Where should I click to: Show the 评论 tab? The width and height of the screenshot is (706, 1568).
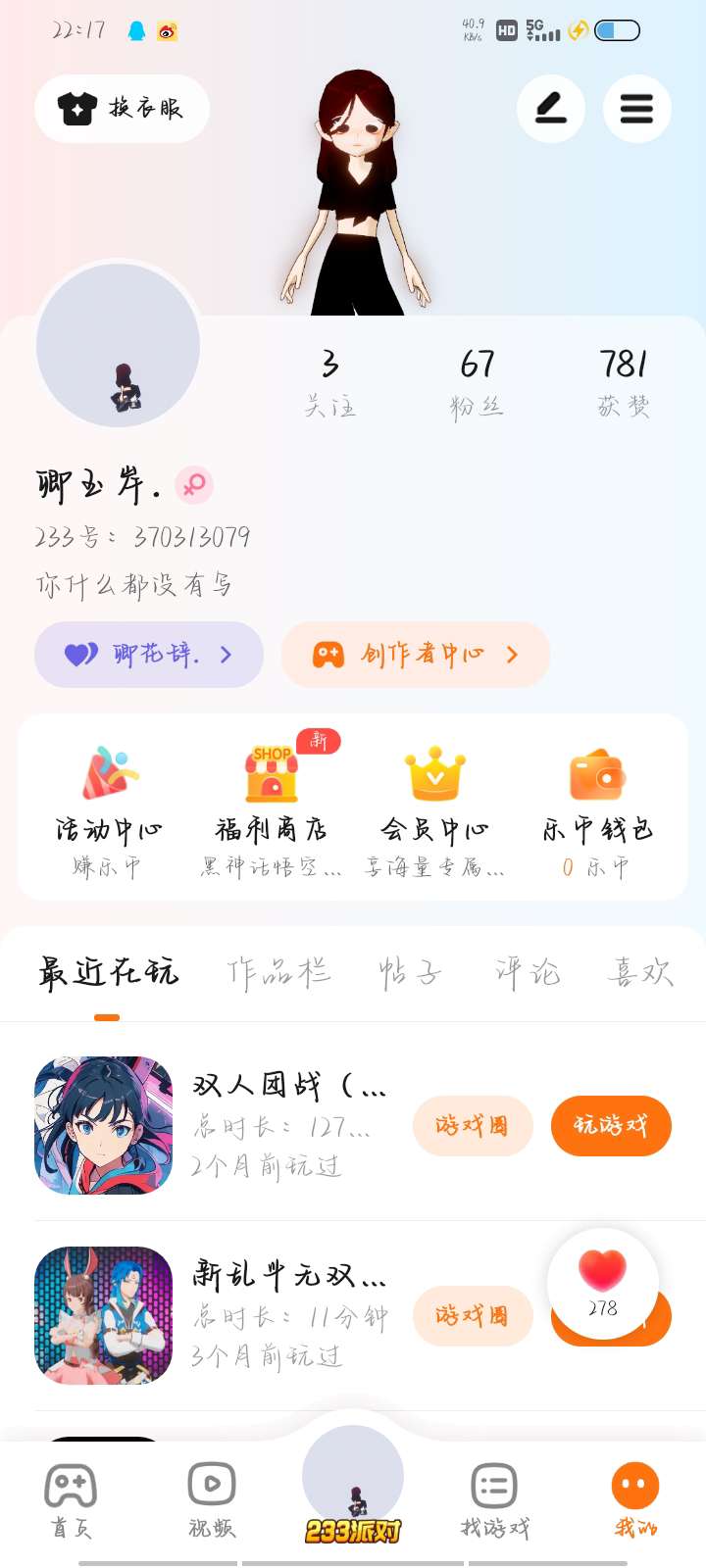click(x=527, y=972)
